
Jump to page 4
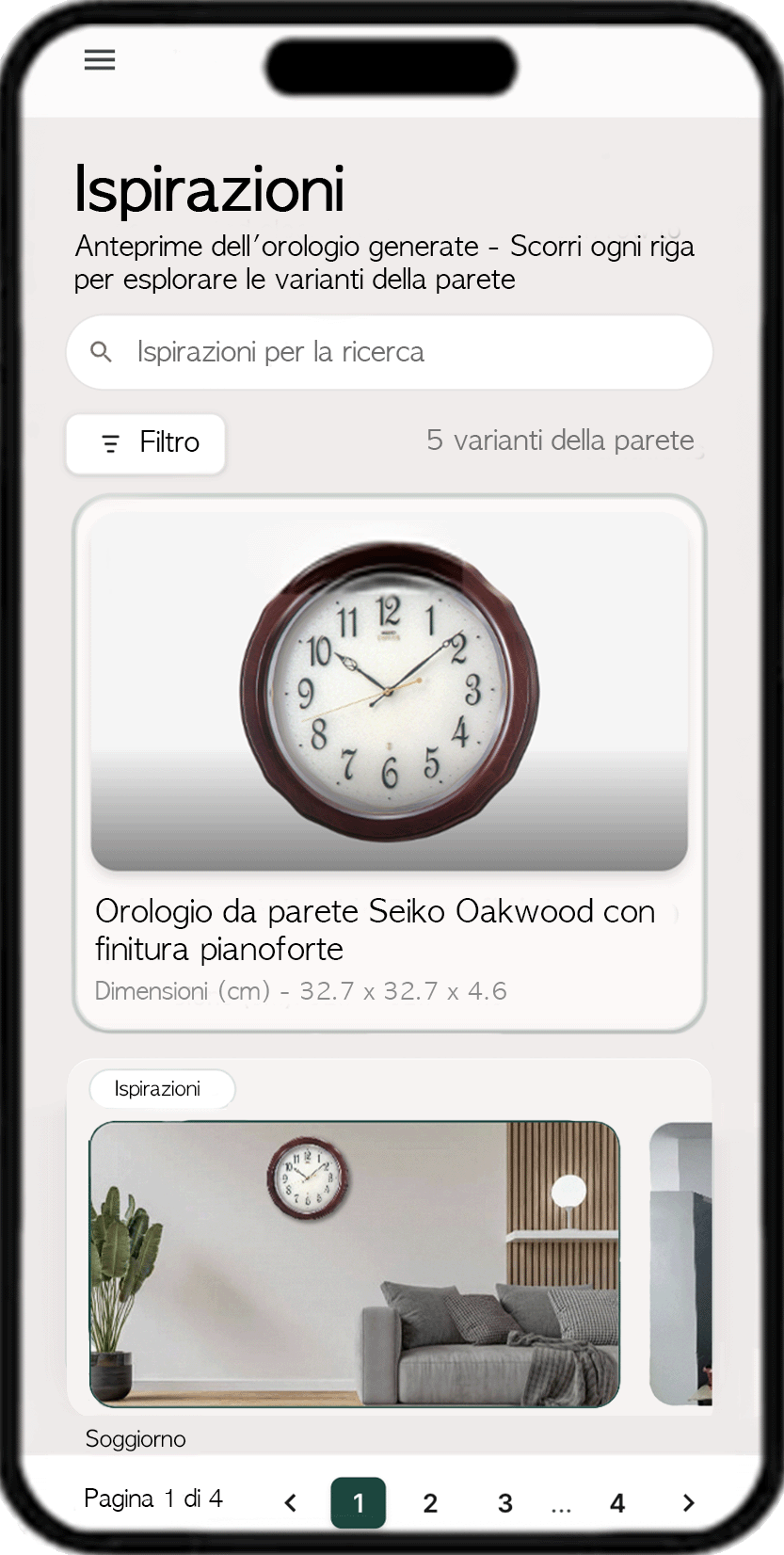tap(617, 1503)
